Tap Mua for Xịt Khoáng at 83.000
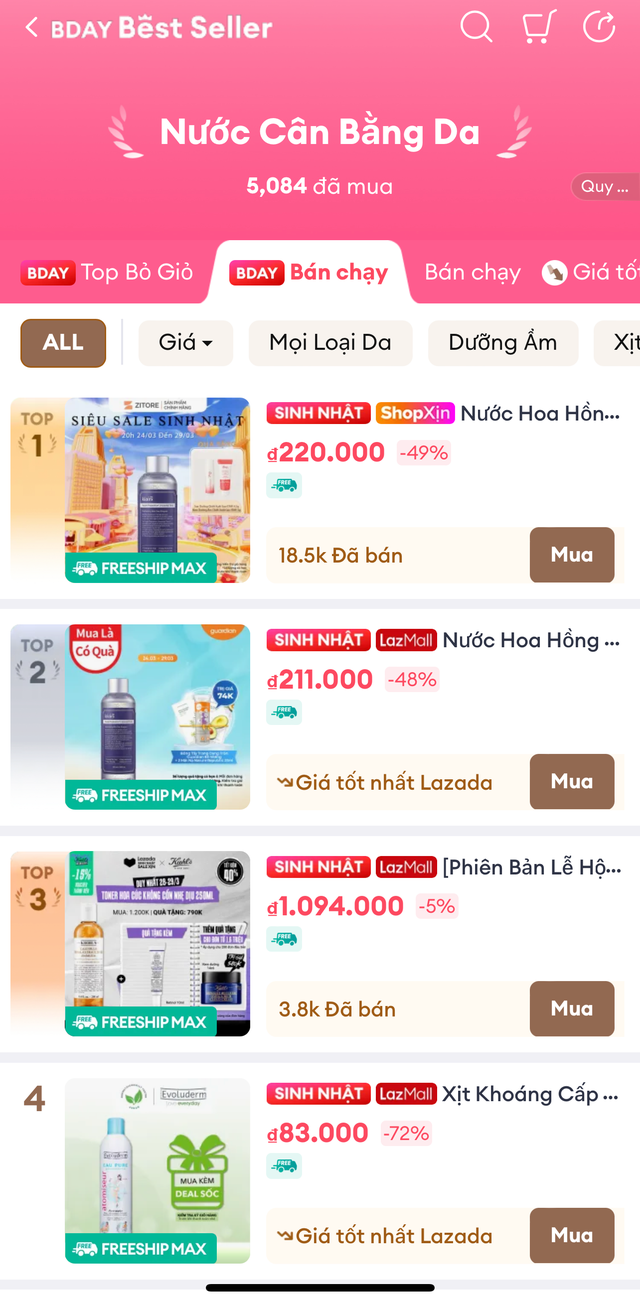Screen dimensions: 640x1303 tap(572, 1236)
